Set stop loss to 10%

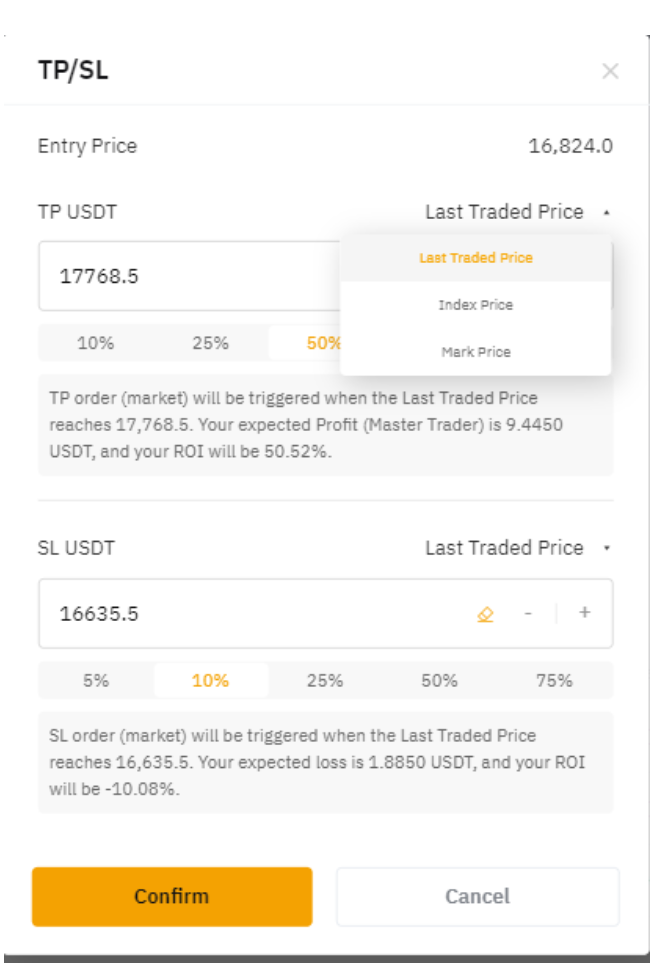point(211,681)
